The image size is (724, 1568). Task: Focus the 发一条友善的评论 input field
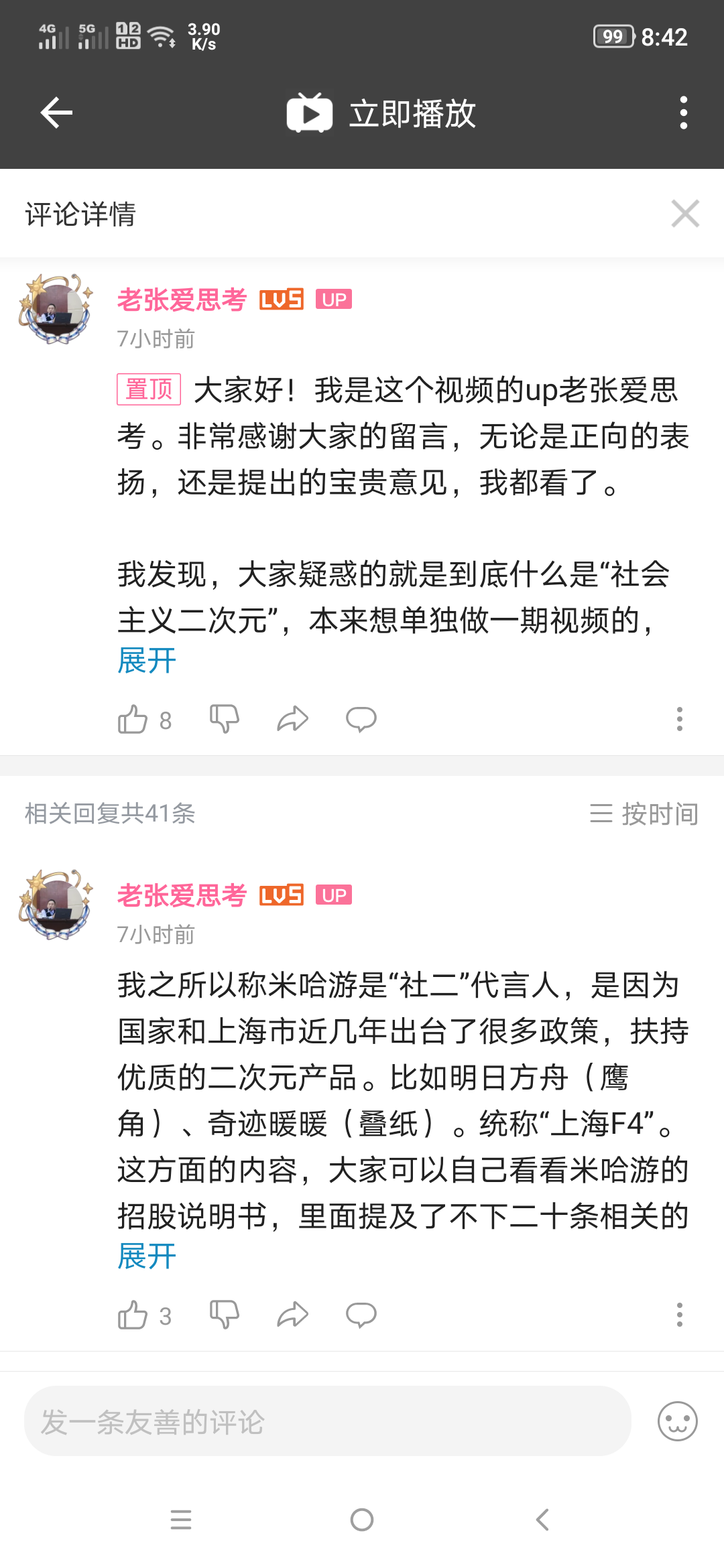[x=327, y=1421]
